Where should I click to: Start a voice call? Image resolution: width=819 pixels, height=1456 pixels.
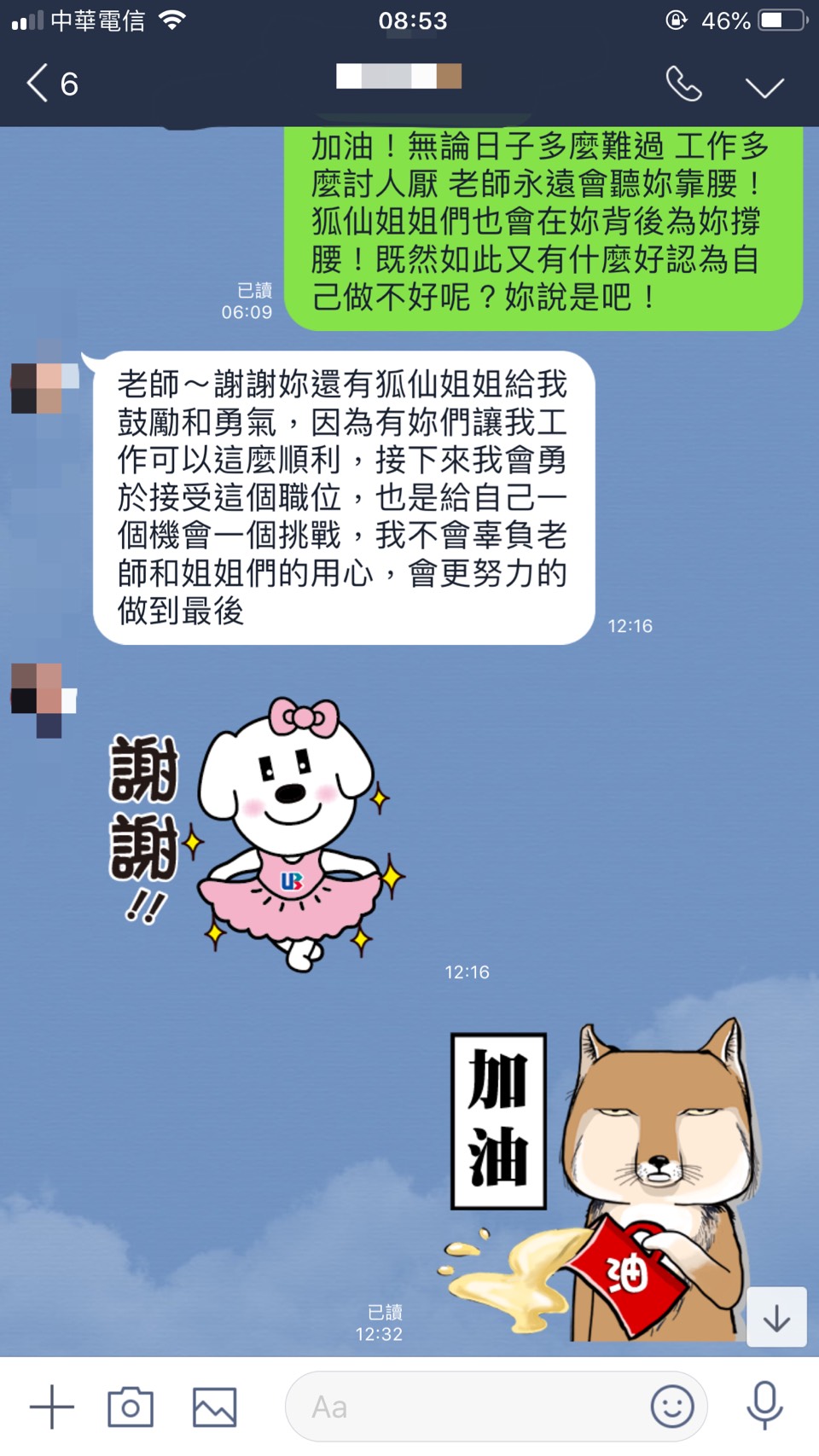tap(683, 84)
